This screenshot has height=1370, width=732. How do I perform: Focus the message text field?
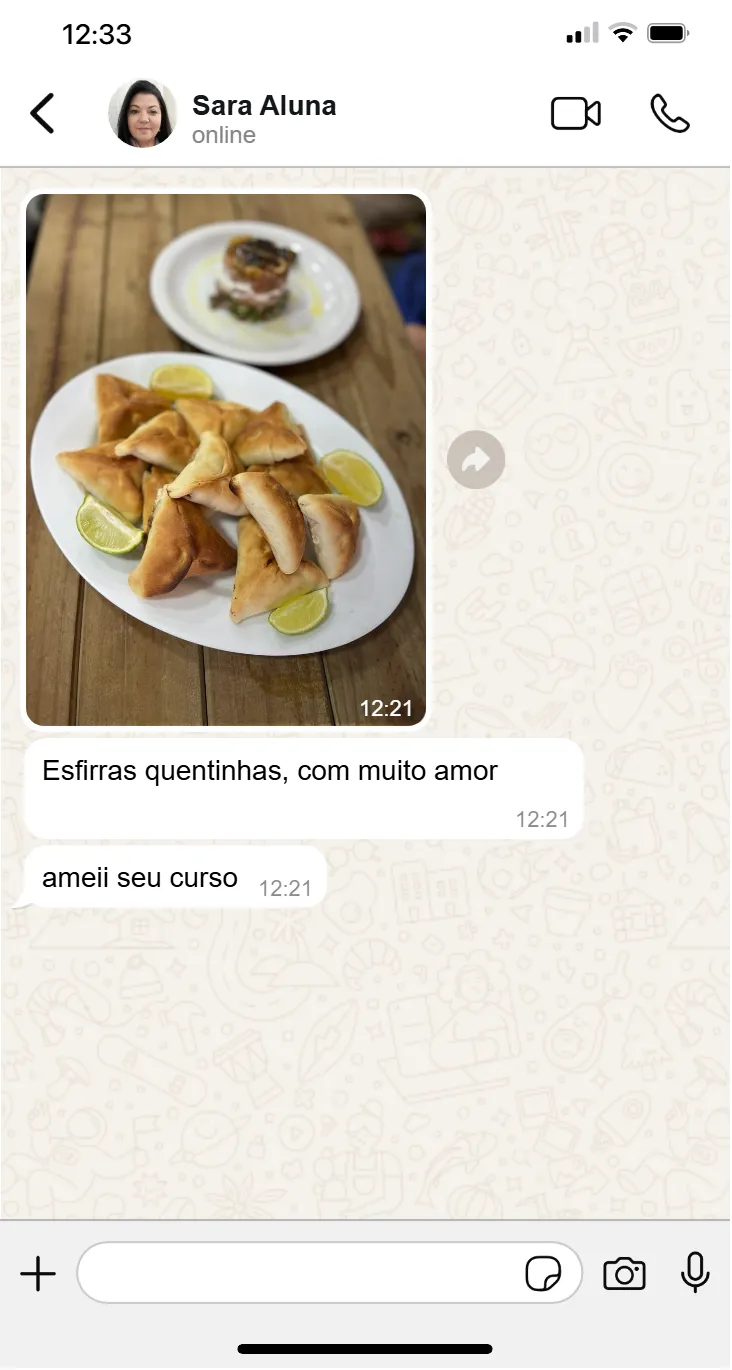(x=300, y=1274)
